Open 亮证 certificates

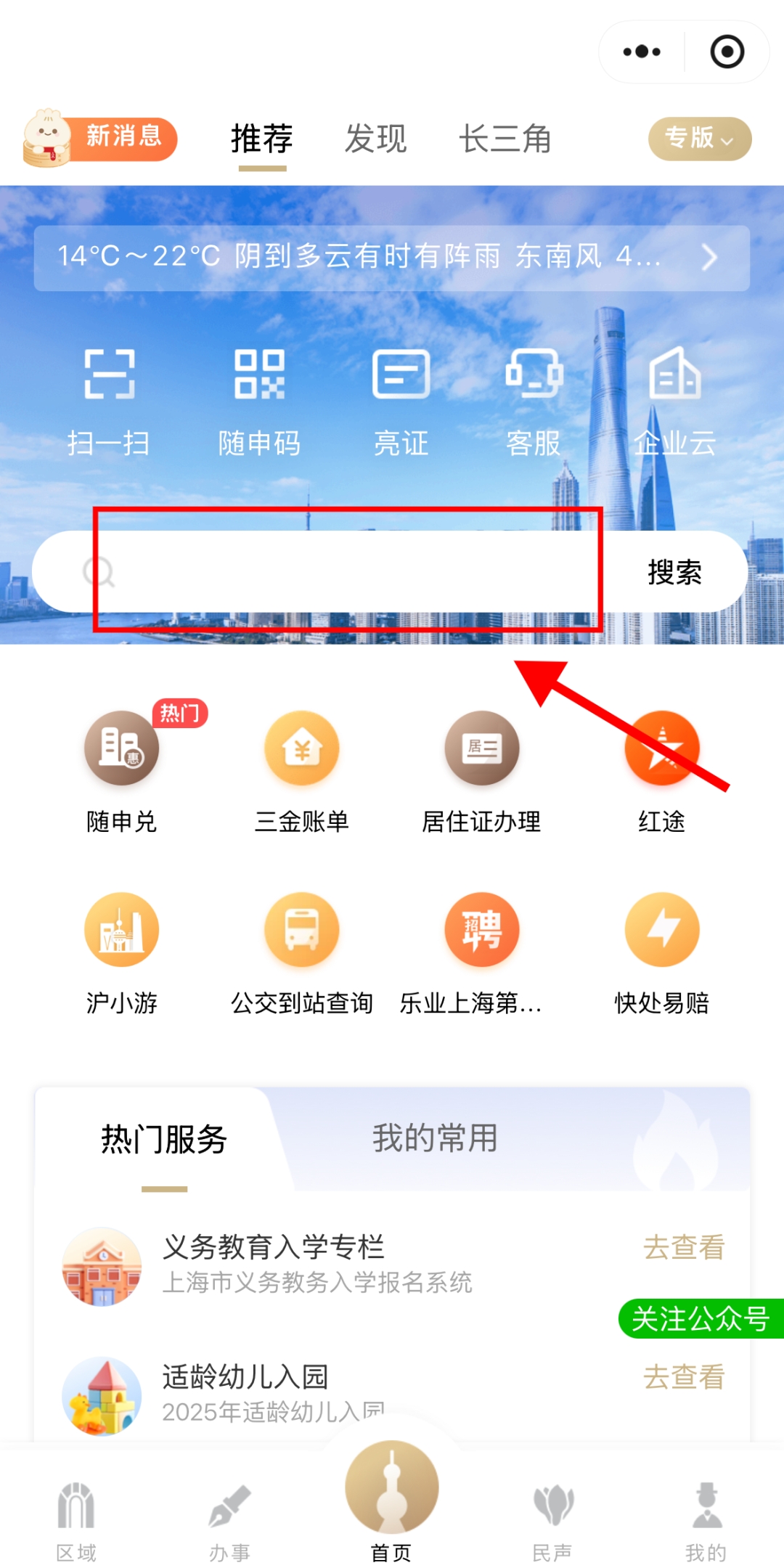(401, 401)
